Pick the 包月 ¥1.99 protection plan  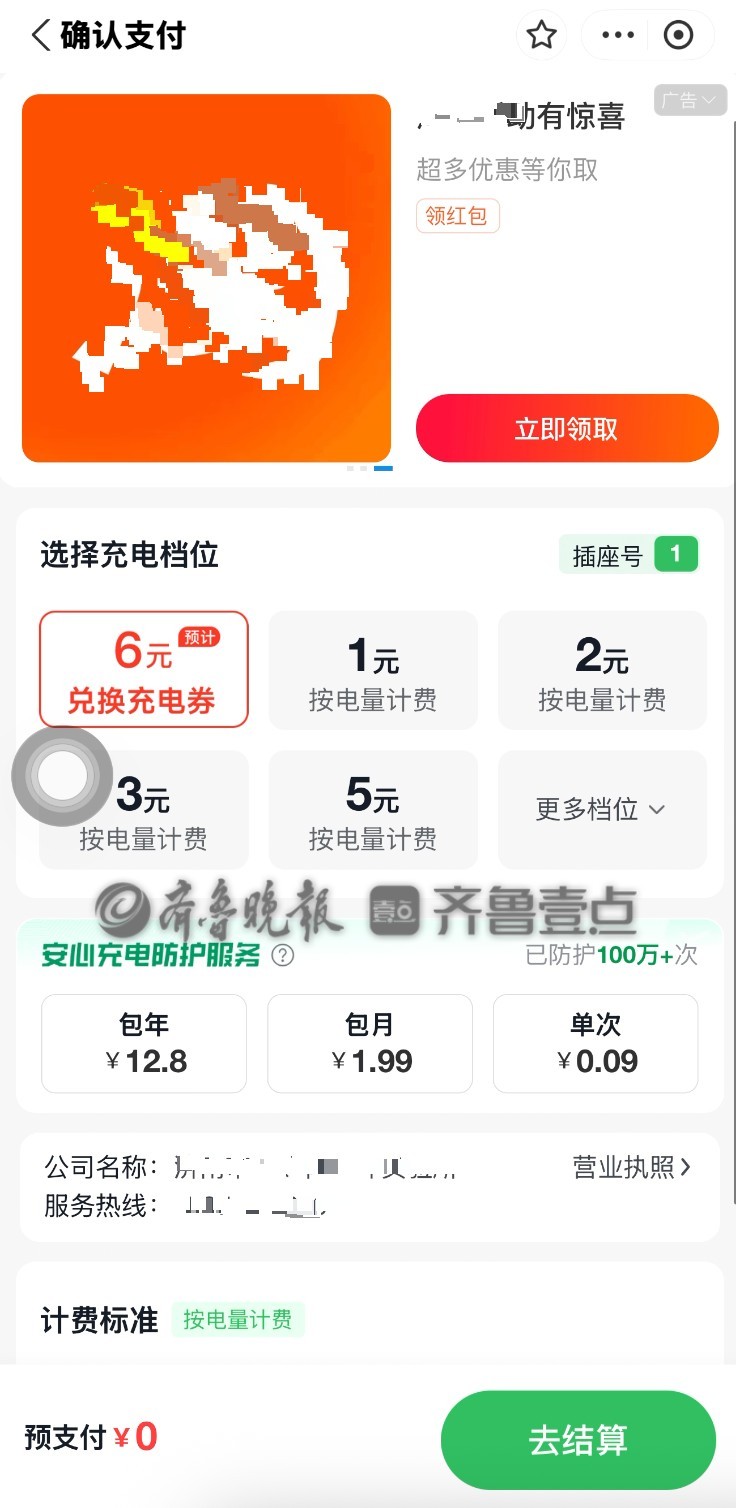(370, 1043)
